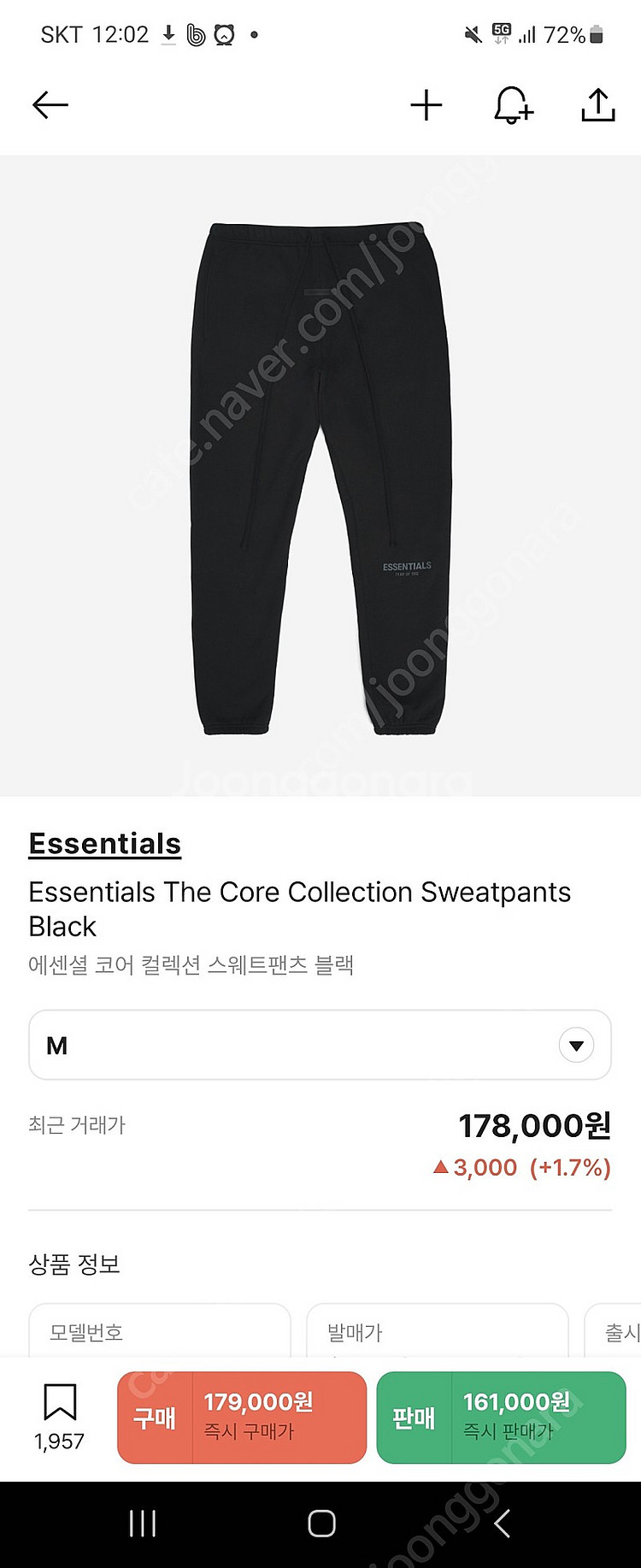The height and width of the screenshot is (1568, 641).
Task: Open the Essentials brand page link
Action: [104, 843]
